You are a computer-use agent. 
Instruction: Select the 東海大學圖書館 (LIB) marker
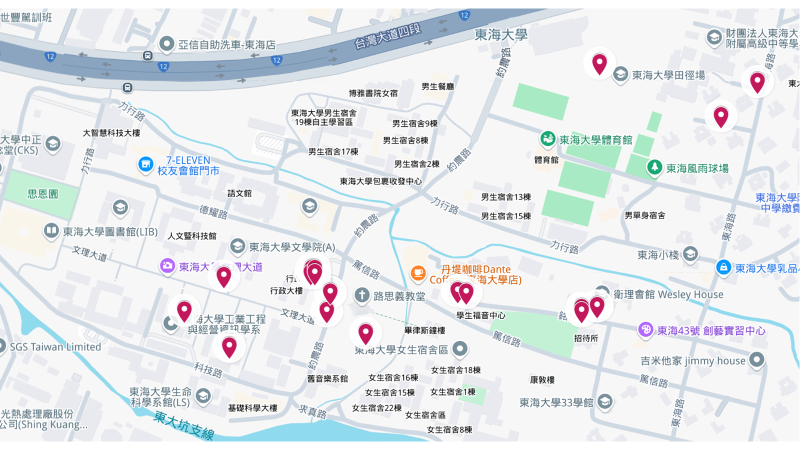coord(51,231)
